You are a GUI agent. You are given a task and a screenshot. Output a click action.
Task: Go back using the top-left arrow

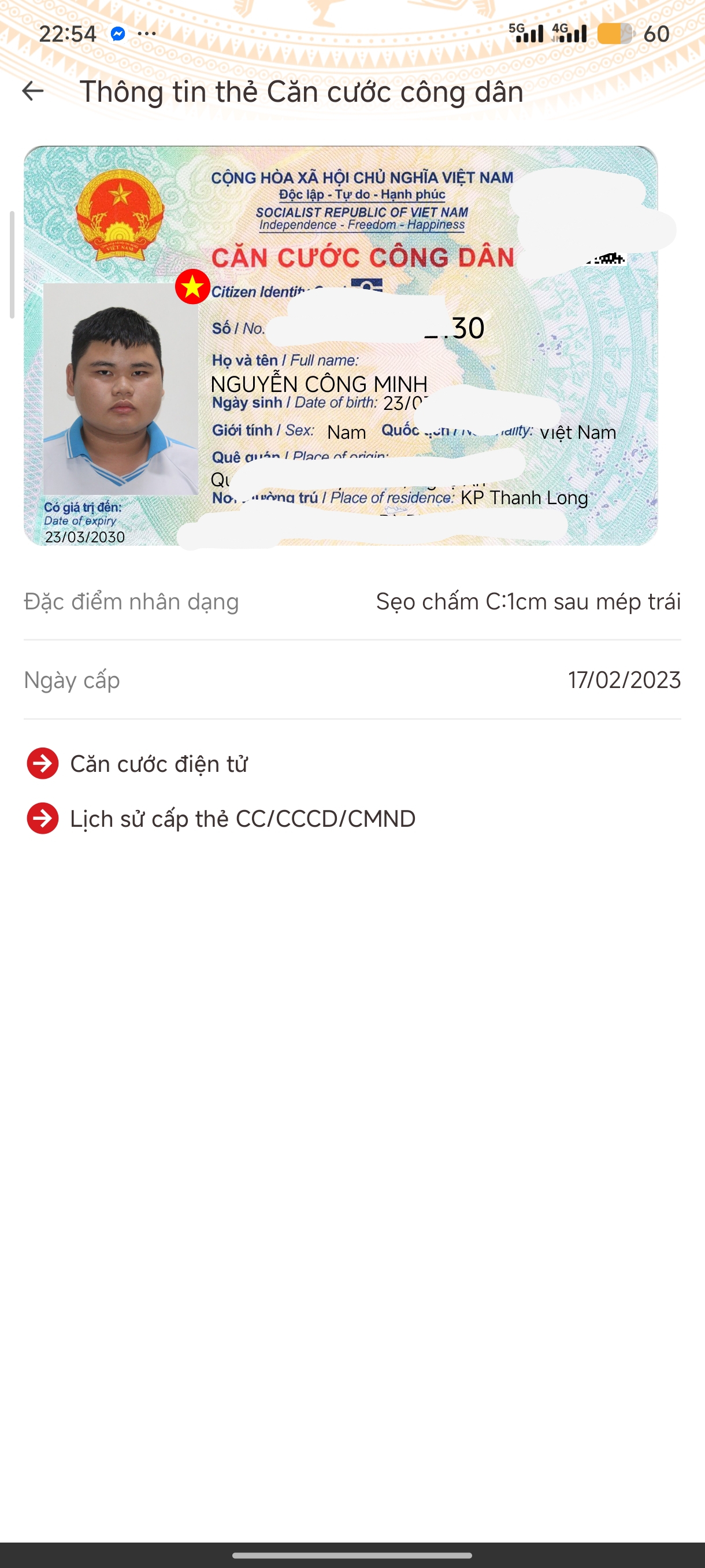(x=33, y=92)
